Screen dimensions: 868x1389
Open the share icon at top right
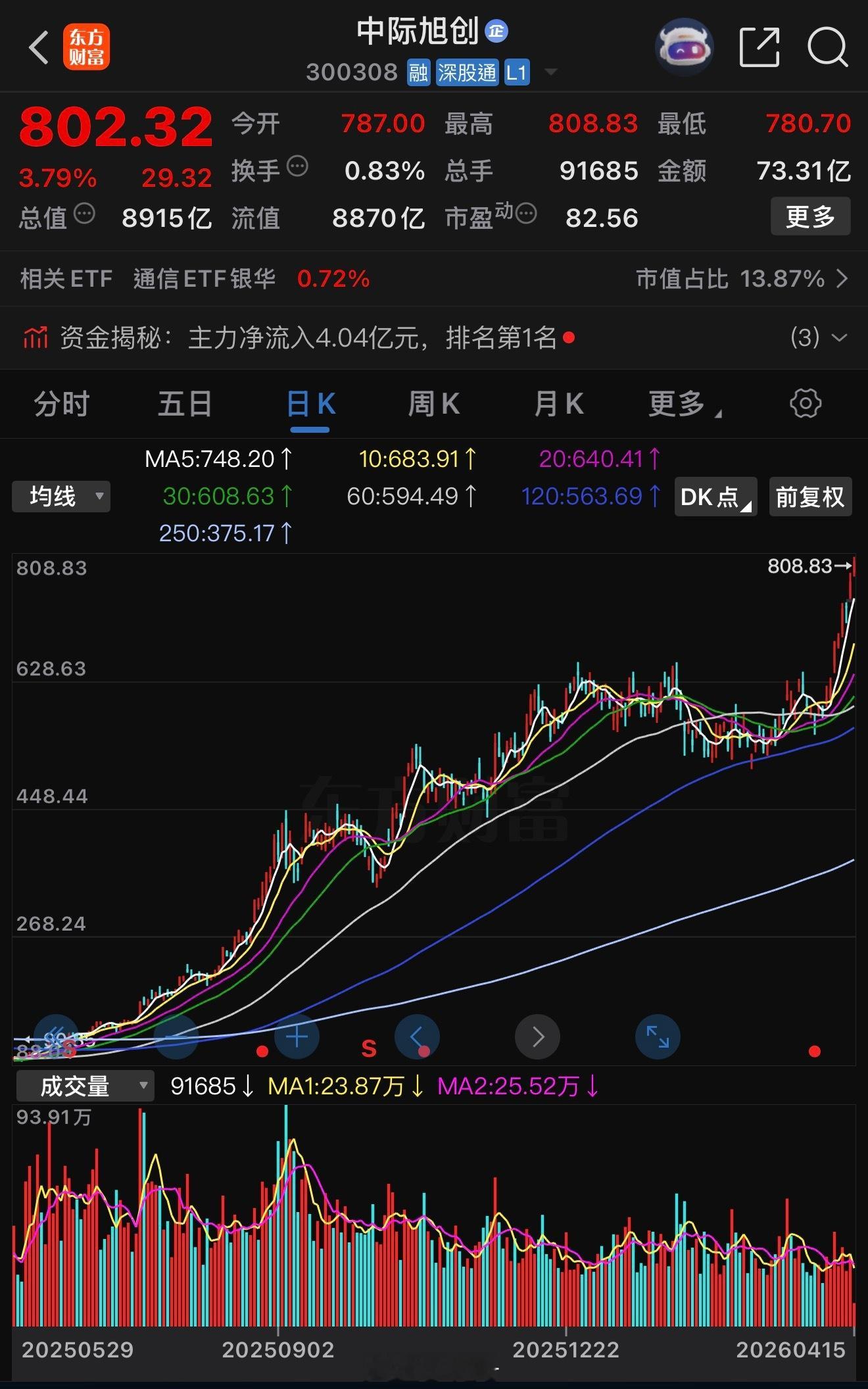click(761, 47)
